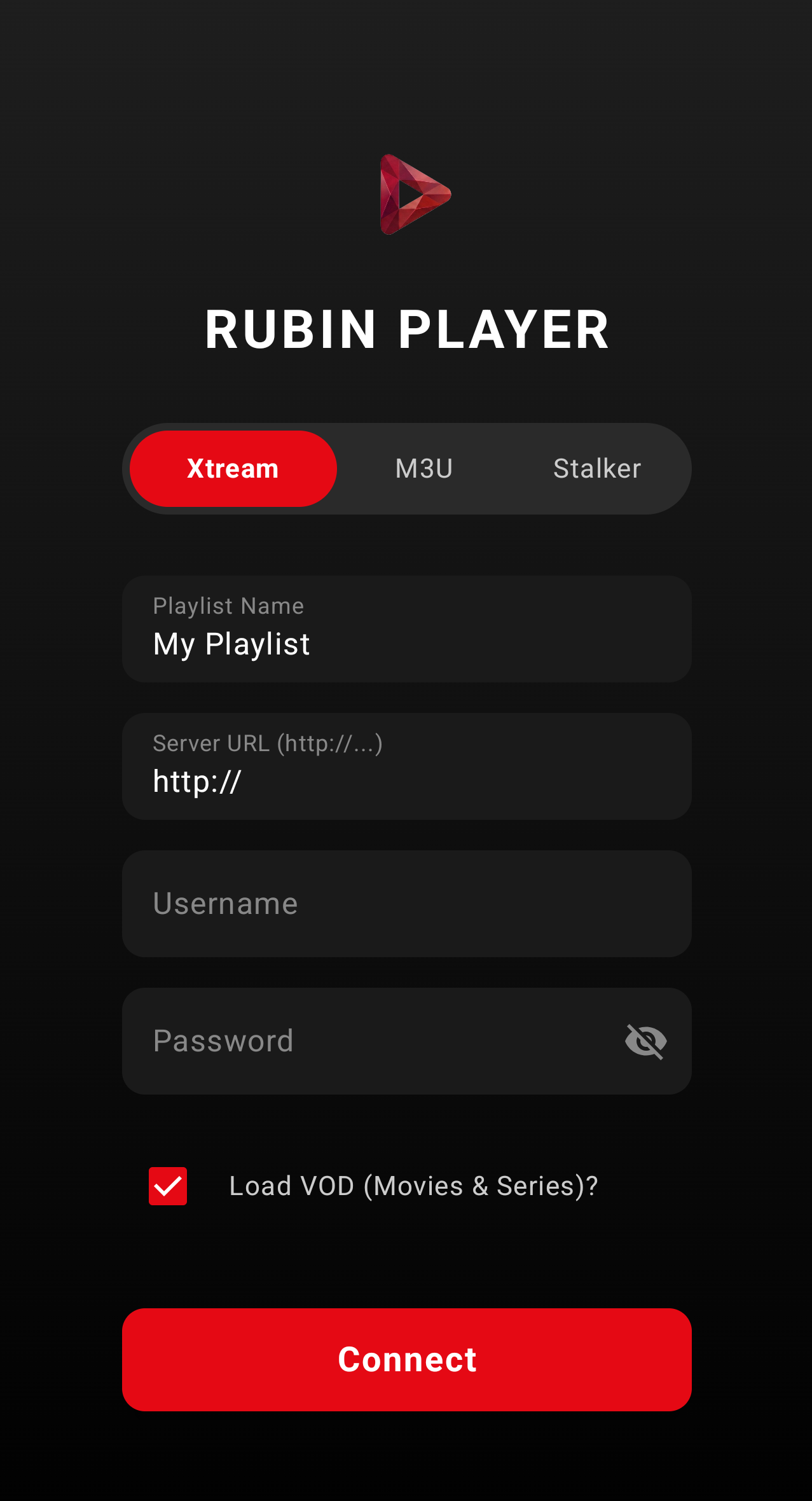
Task: Click the http:// URL text
Action: coord(196,781)
